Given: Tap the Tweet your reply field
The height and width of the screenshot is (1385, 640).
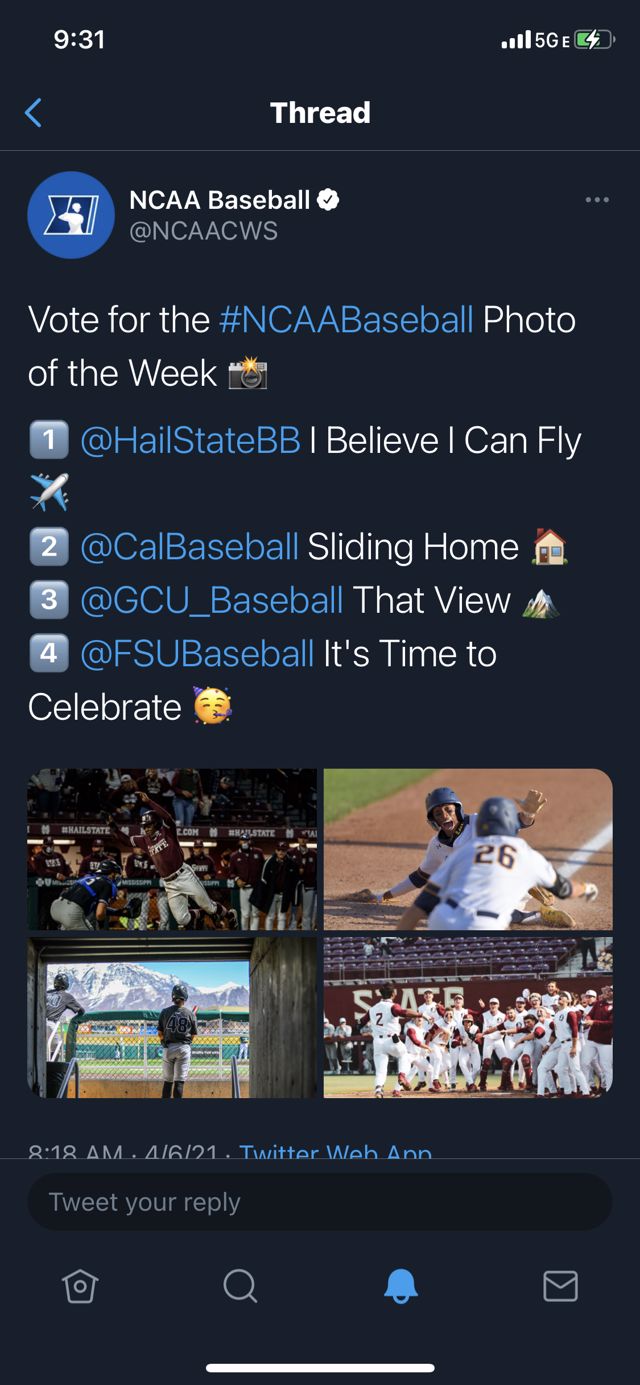Looking at the screenshot, I should [320, 1202].
